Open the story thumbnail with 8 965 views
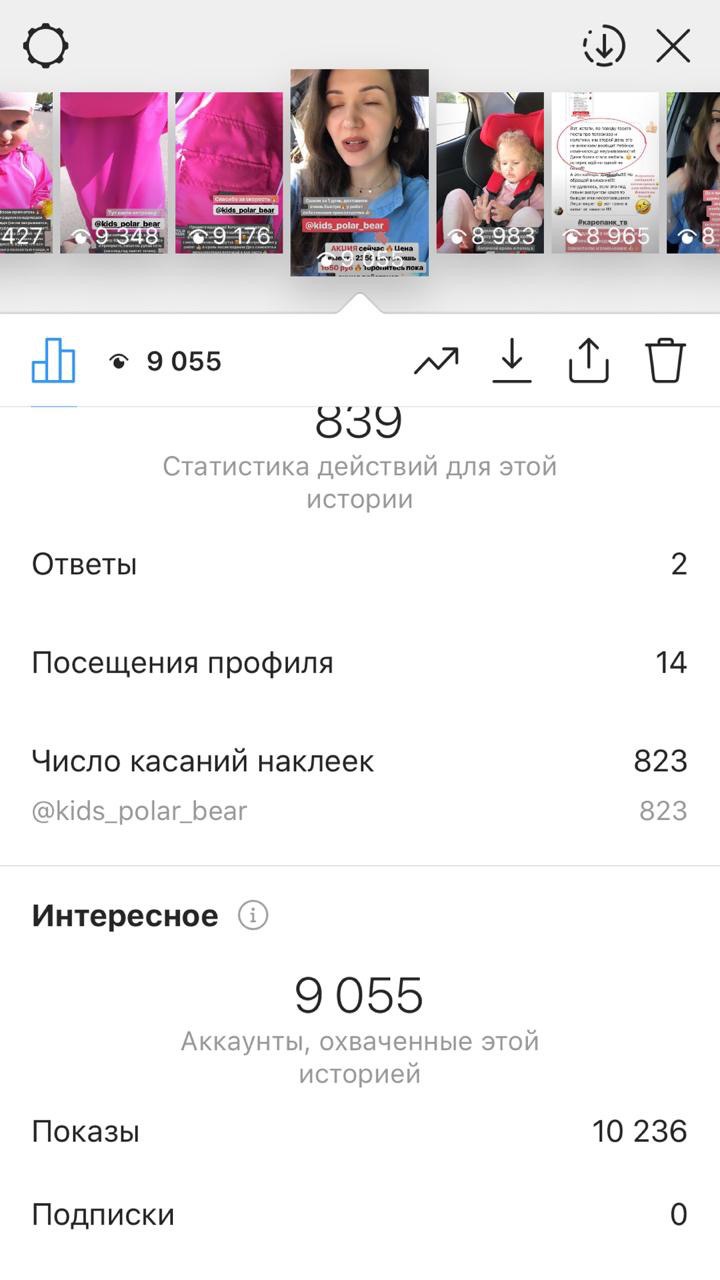Image resolution: width=720 pixels, height=1280 pixels. [x=605, y=172]
